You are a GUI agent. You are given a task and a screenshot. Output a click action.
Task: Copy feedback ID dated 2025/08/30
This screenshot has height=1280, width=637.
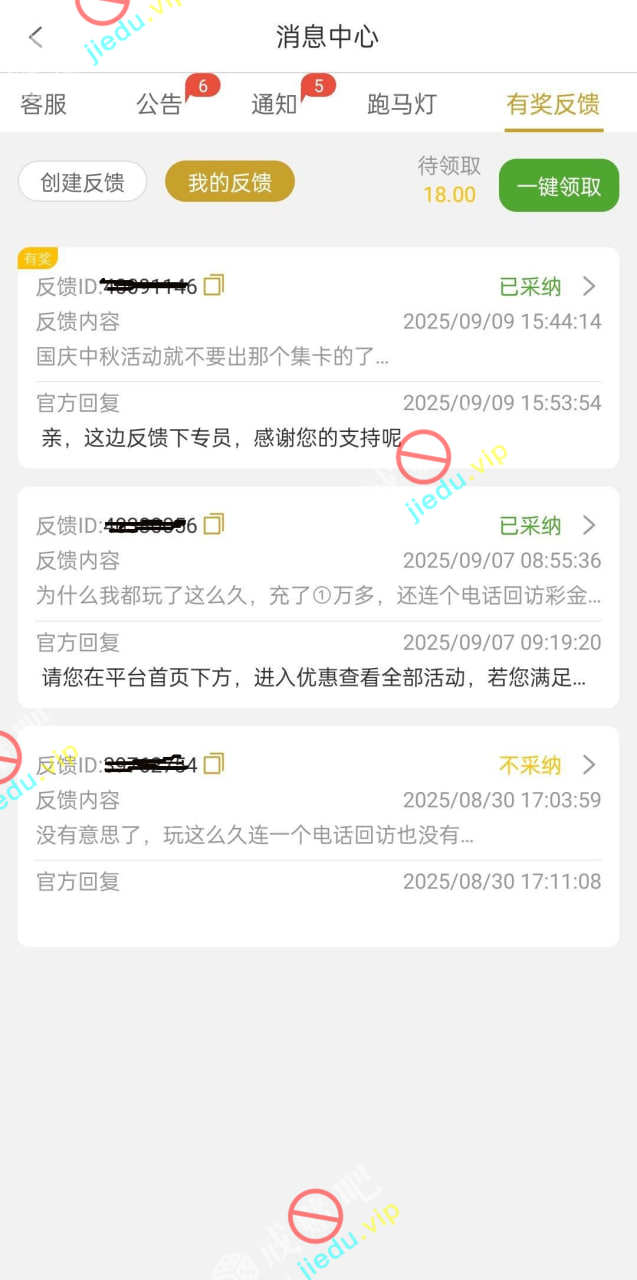214,765
